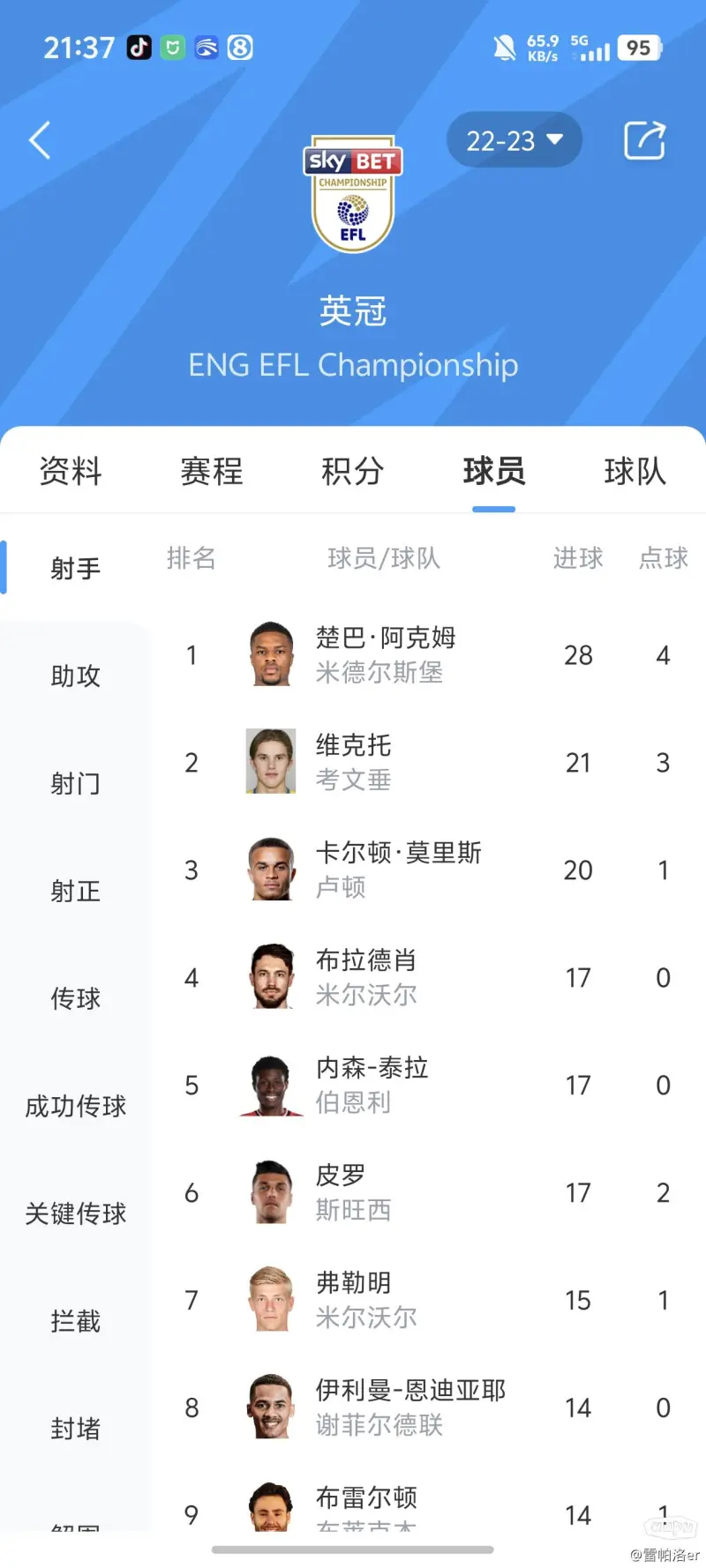Select the 助攻 stat category
The width and height of the screenshot is (706, 1568).
[76, 676]
